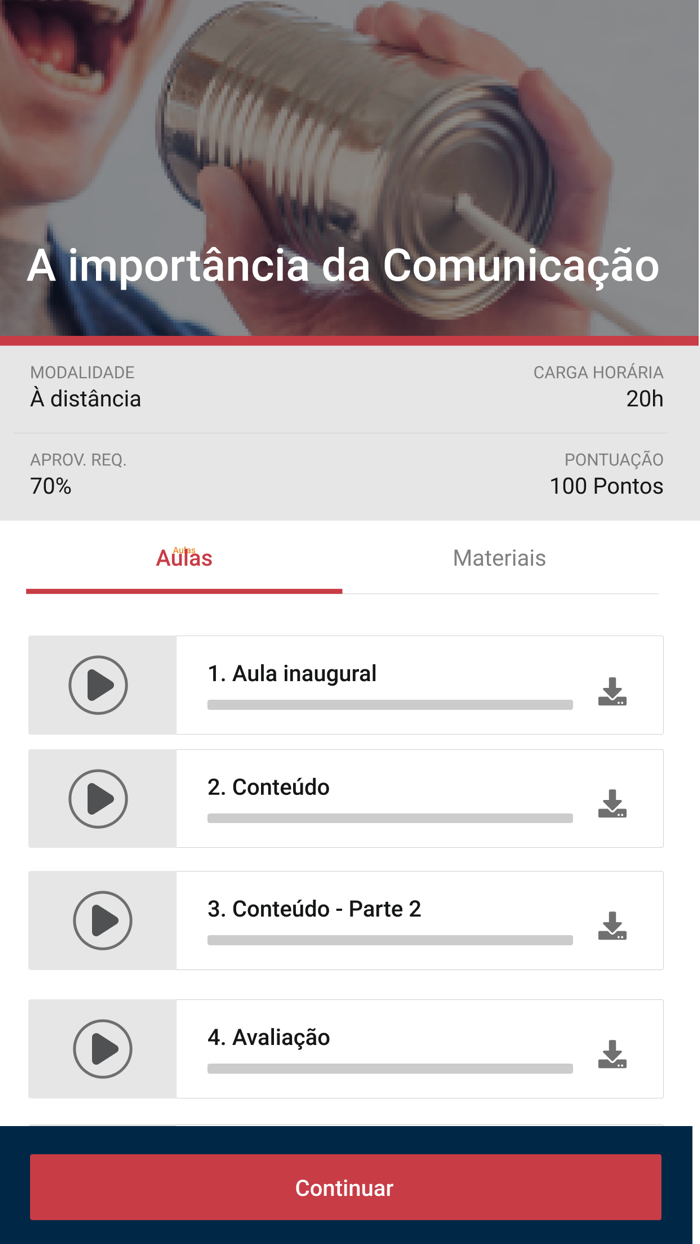Download Conteúdo - Parte 2

pyautogui.click(x=612, y=926)
